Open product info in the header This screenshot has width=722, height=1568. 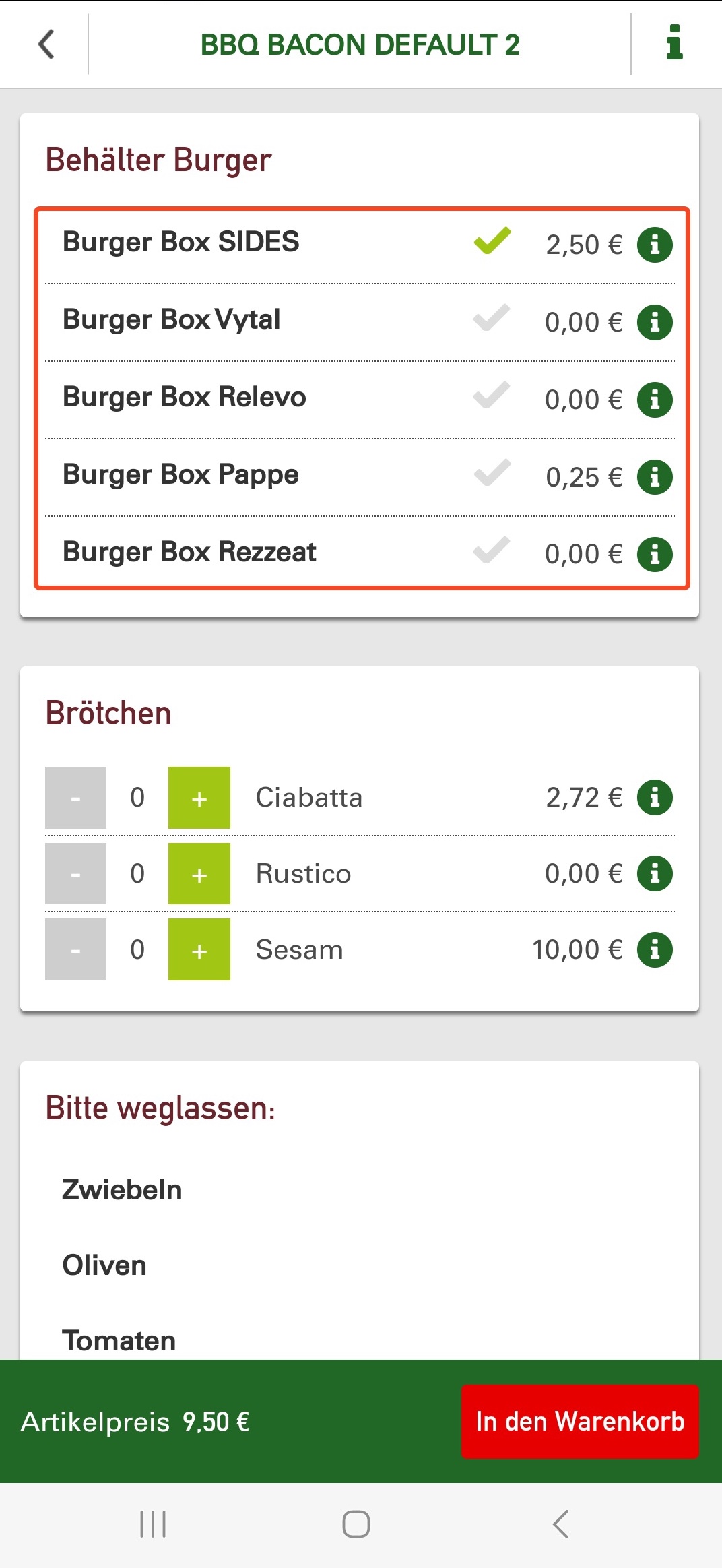[674, 43]
